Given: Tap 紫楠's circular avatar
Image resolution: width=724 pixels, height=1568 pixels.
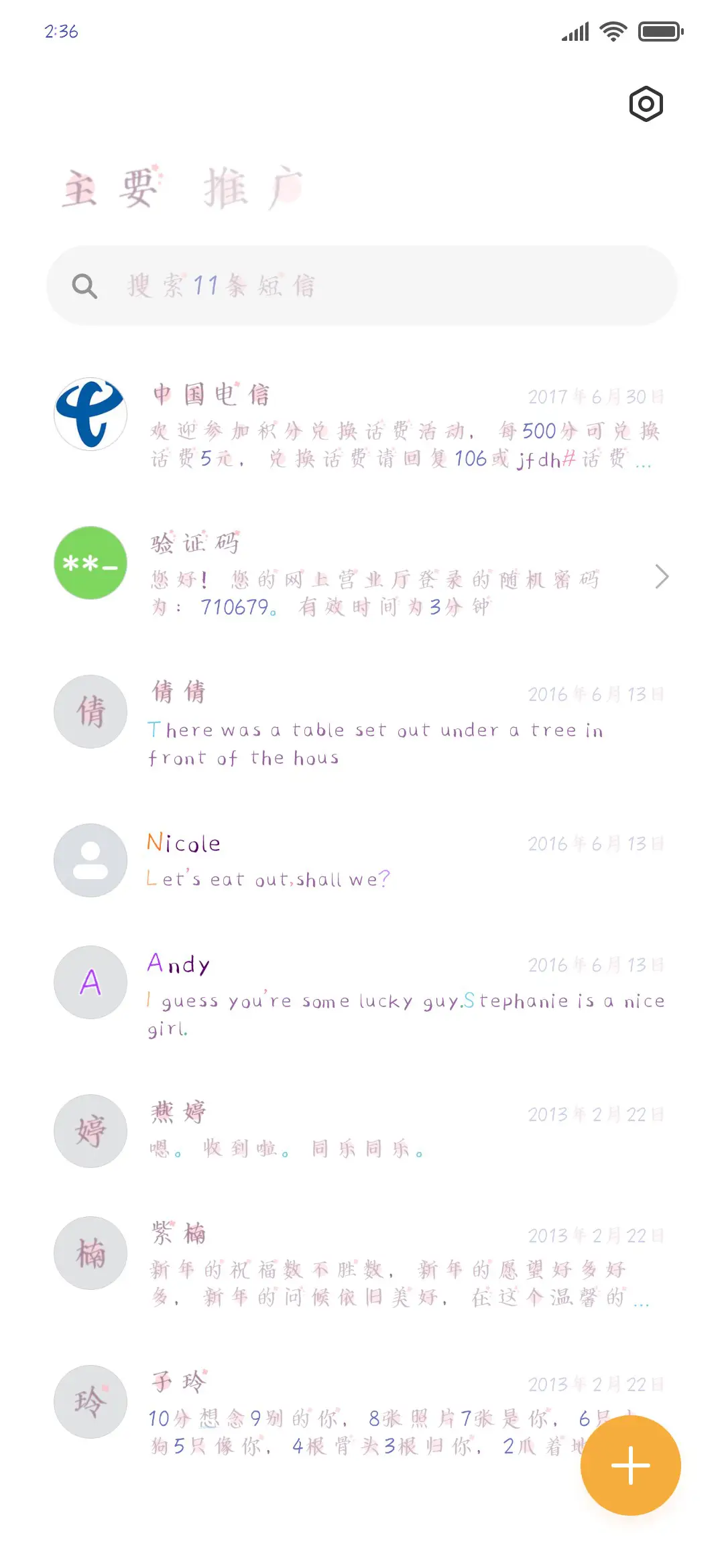Looking at the screenshot, I should pyautogui.click(x=90, y=1254).
